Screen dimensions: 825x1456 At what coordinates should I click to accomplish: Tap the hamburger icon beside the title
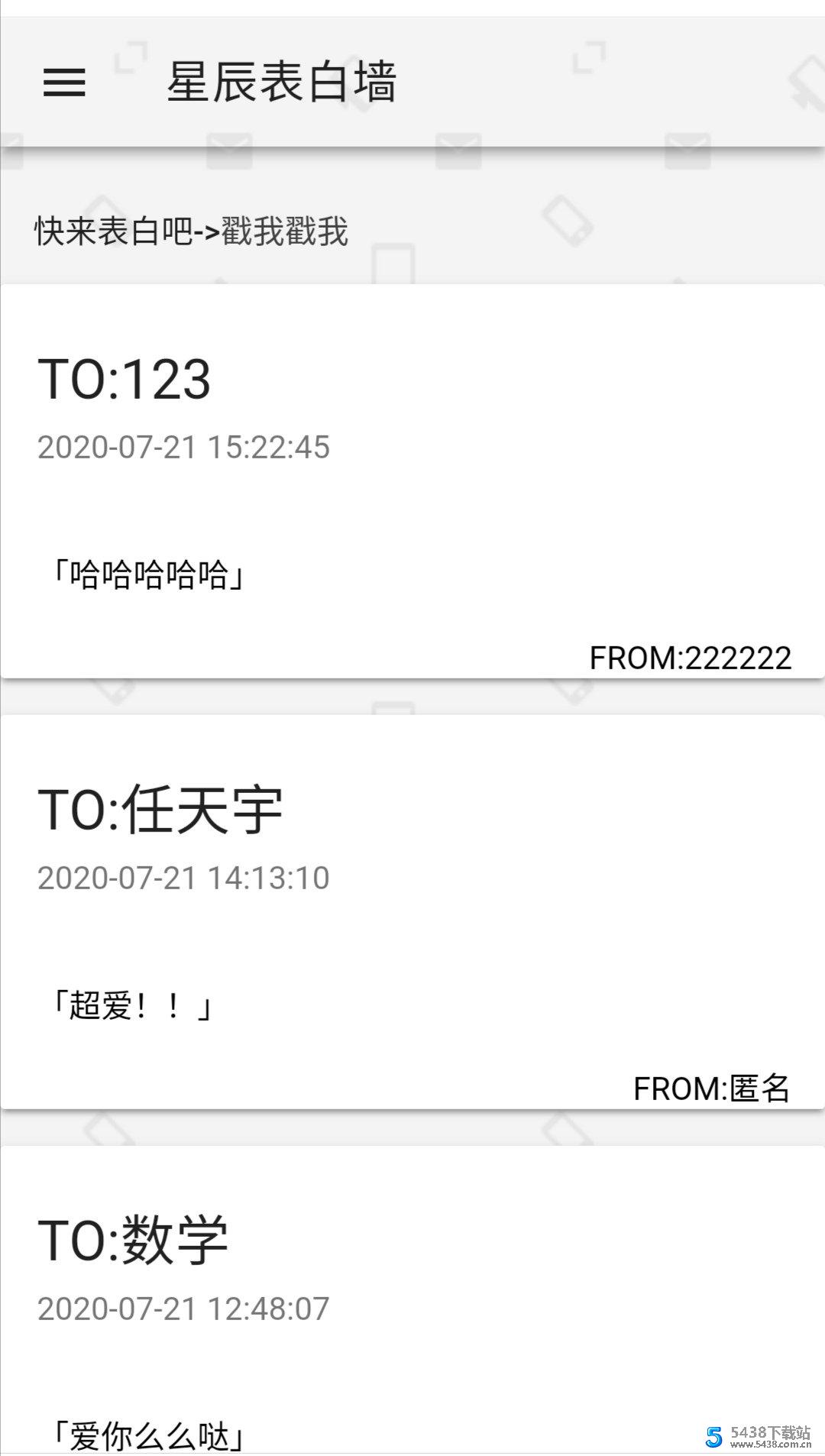point(64,84)
